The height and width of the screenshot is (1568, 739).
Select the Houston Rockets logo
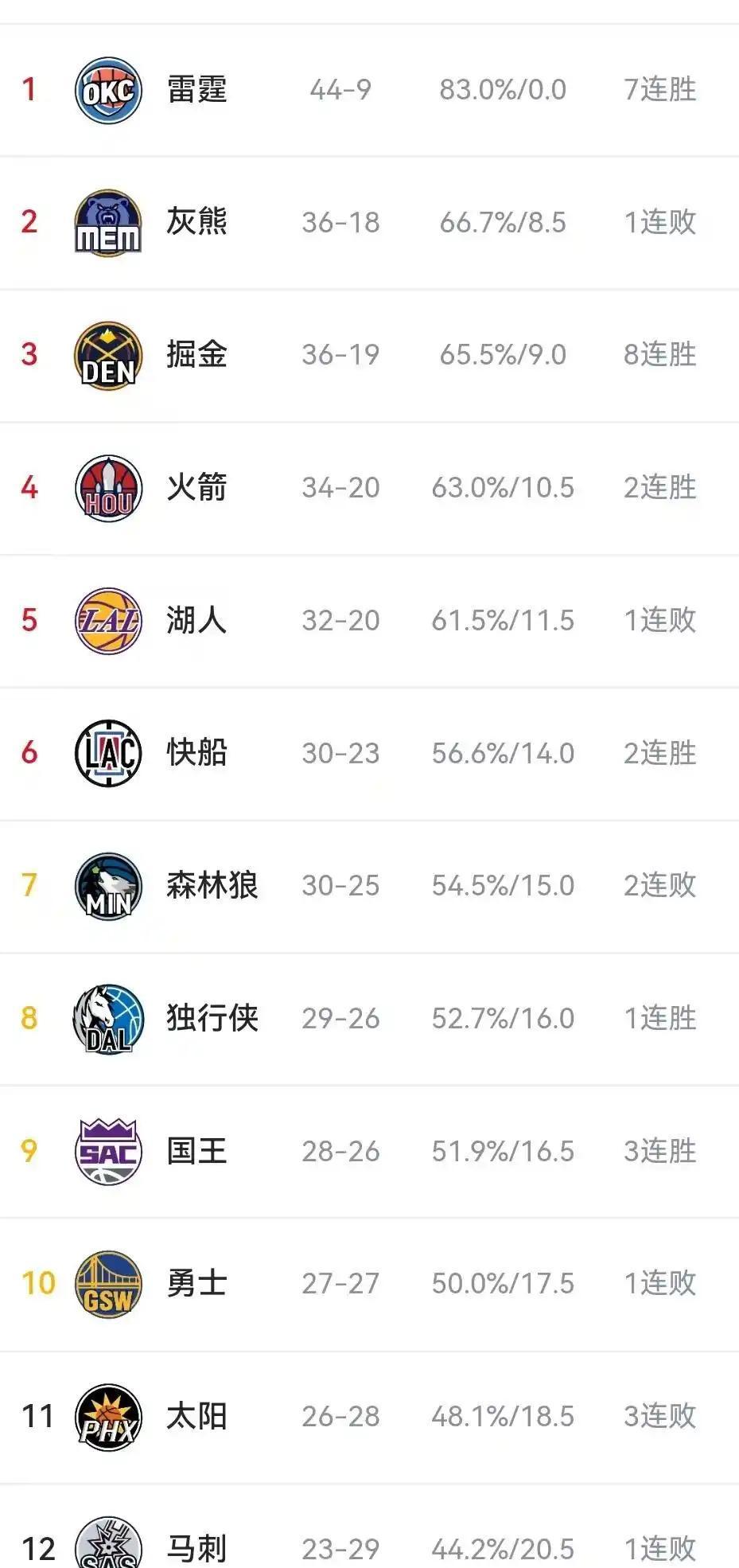[x=107, y=488]
